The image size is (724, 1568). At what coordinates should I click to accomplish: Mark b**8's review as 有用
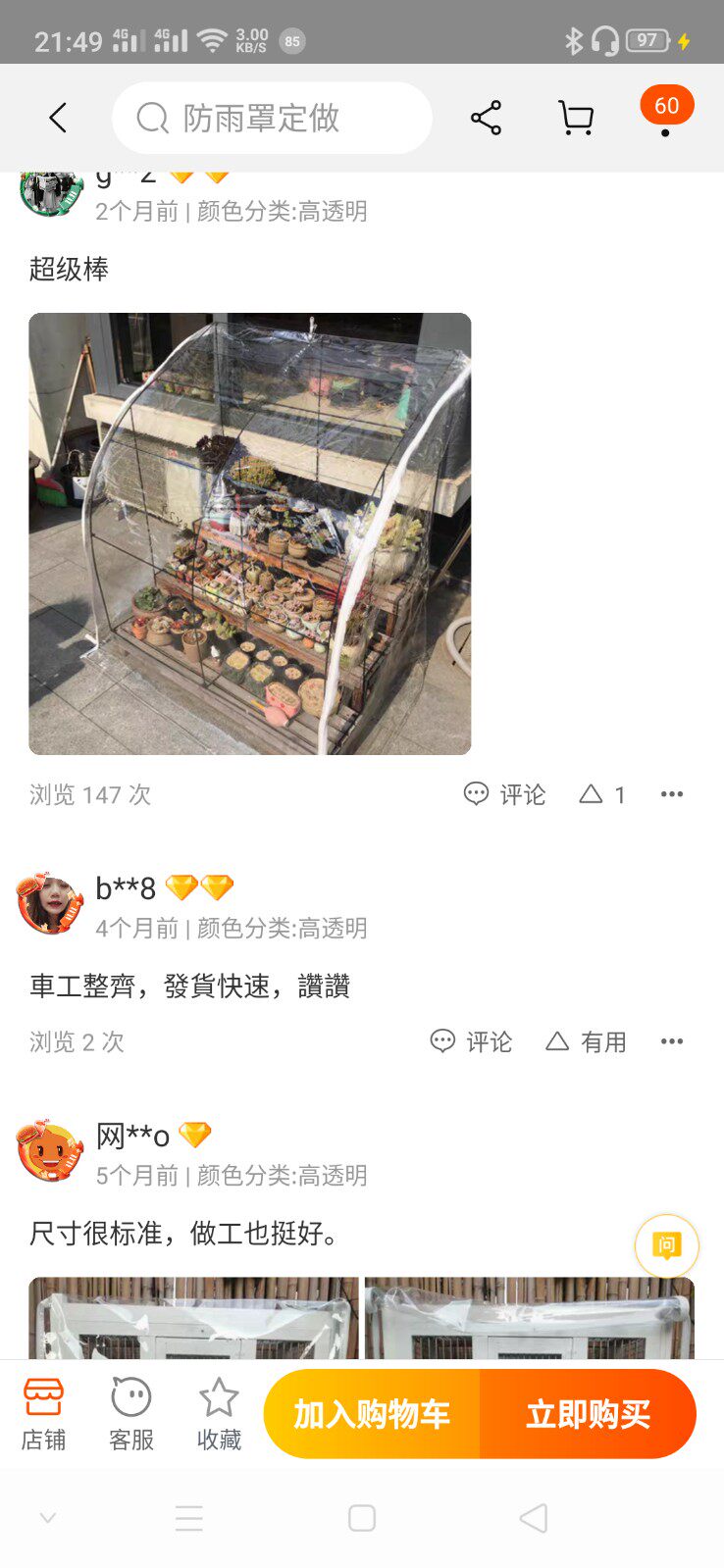(586, 1041)
